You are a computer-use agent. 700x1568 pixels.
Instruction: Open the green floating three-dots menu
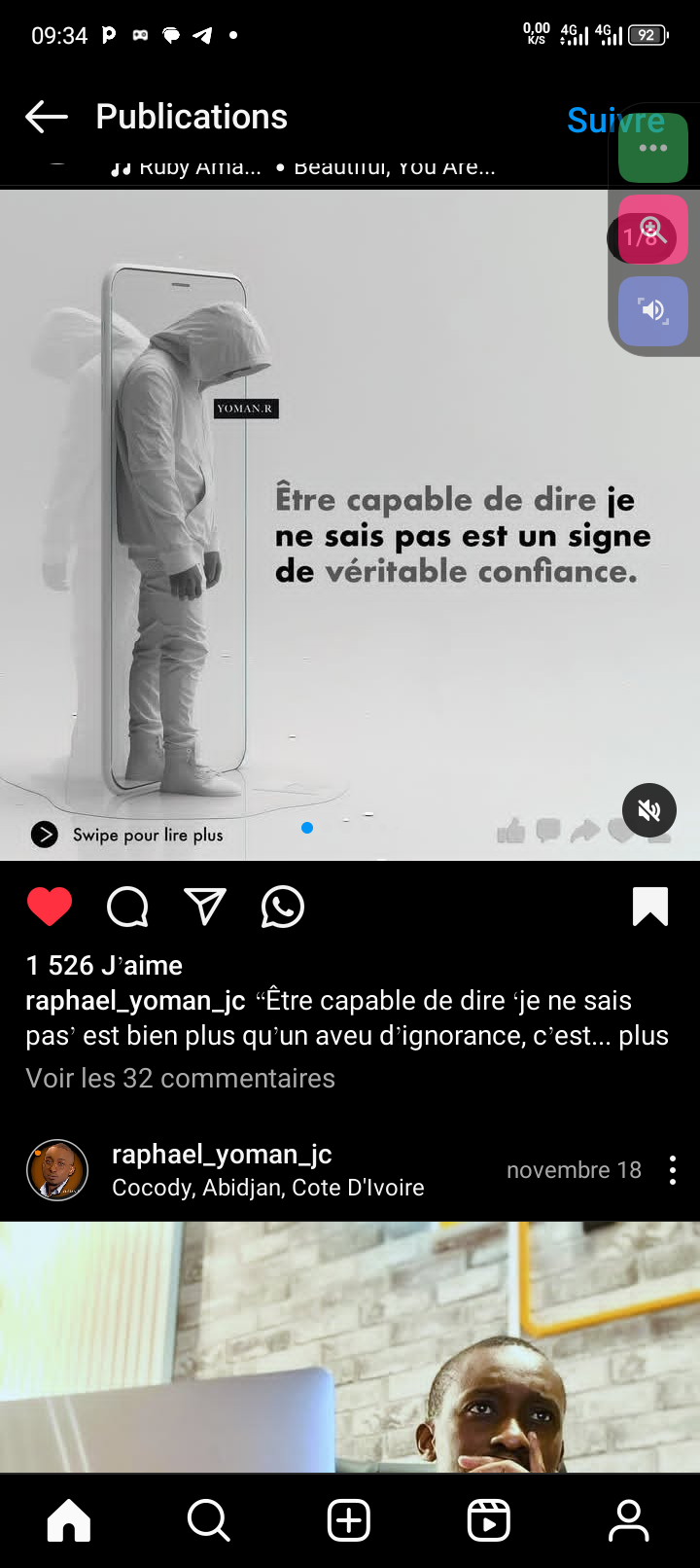pos(653,148)
